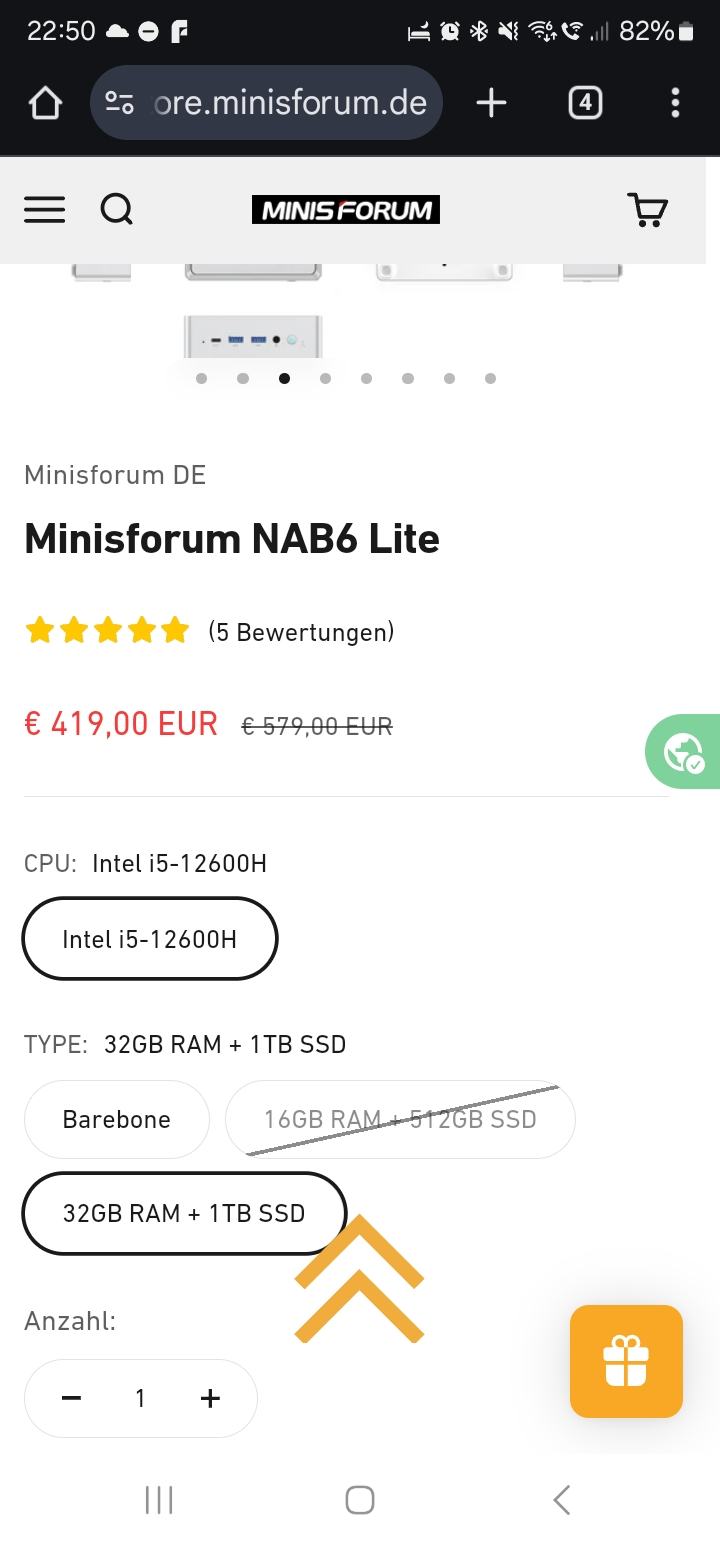
Task: Open the browser's new tab button
Action: click(491, 103)
